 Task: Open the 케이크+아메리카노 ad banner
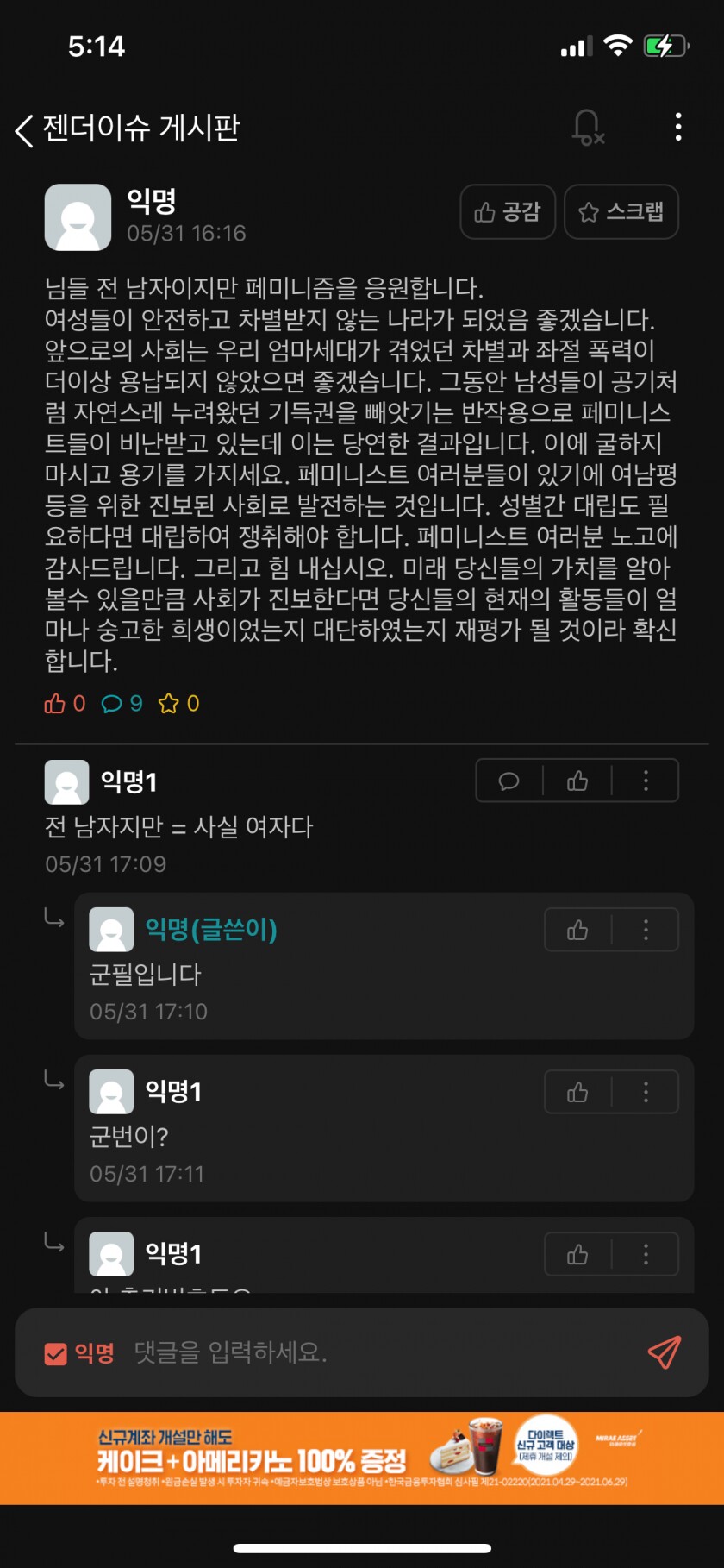362,1458
